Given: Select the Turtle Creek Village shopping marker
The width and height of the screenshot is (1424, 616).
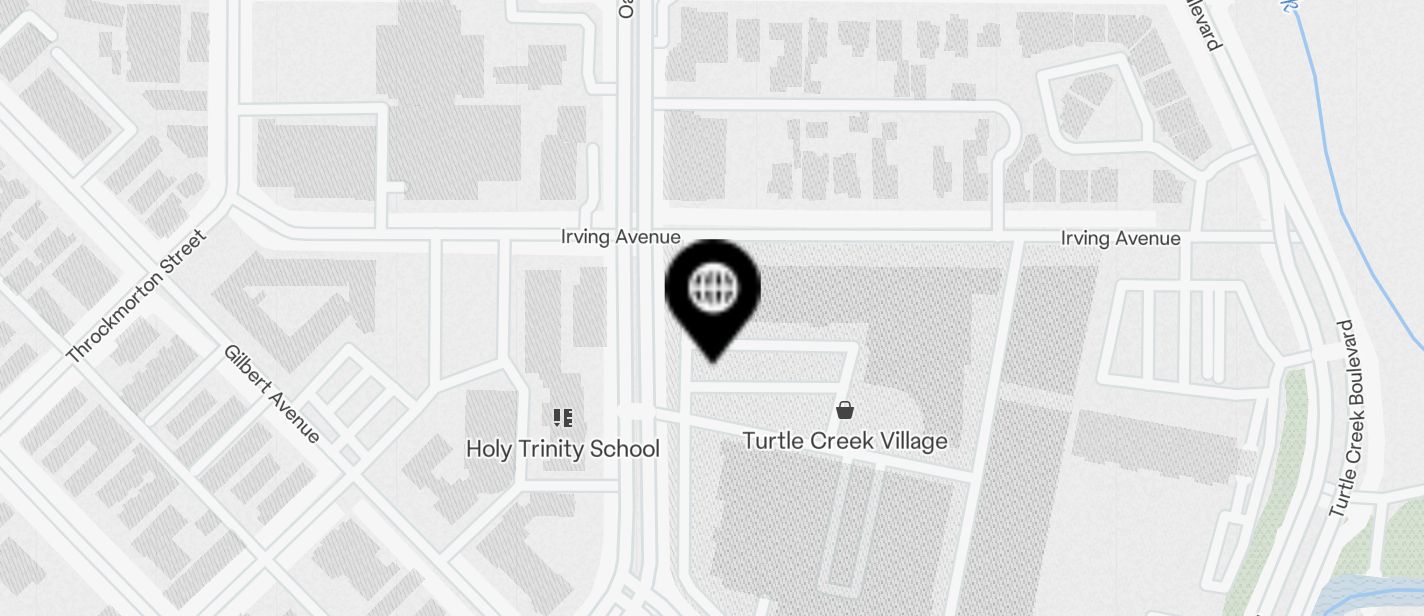Looking at the screenshot, I should (845, 410).
